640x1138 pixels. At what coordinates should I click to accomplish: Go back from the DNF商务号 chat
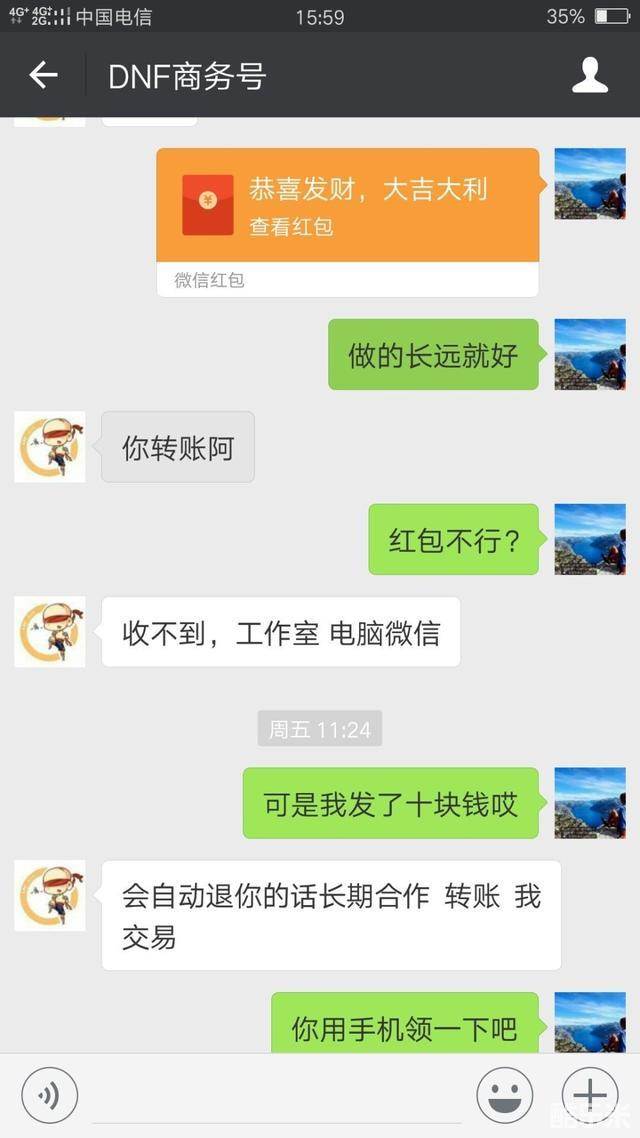point(43,75)
